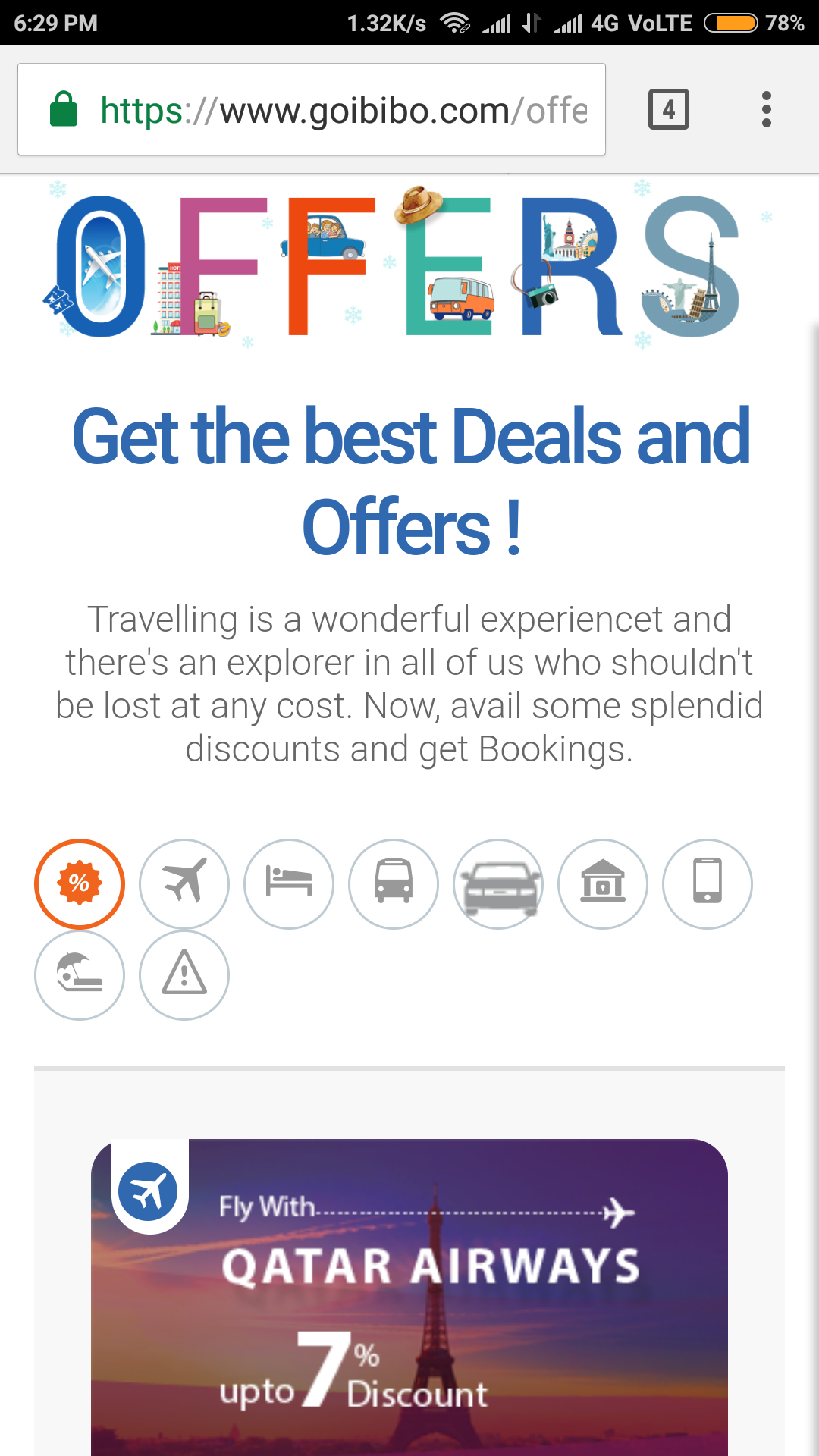Select the all offers percent filter
Image resolution: width=819 pixels, height=1456 pixels.
click(80, 883)
